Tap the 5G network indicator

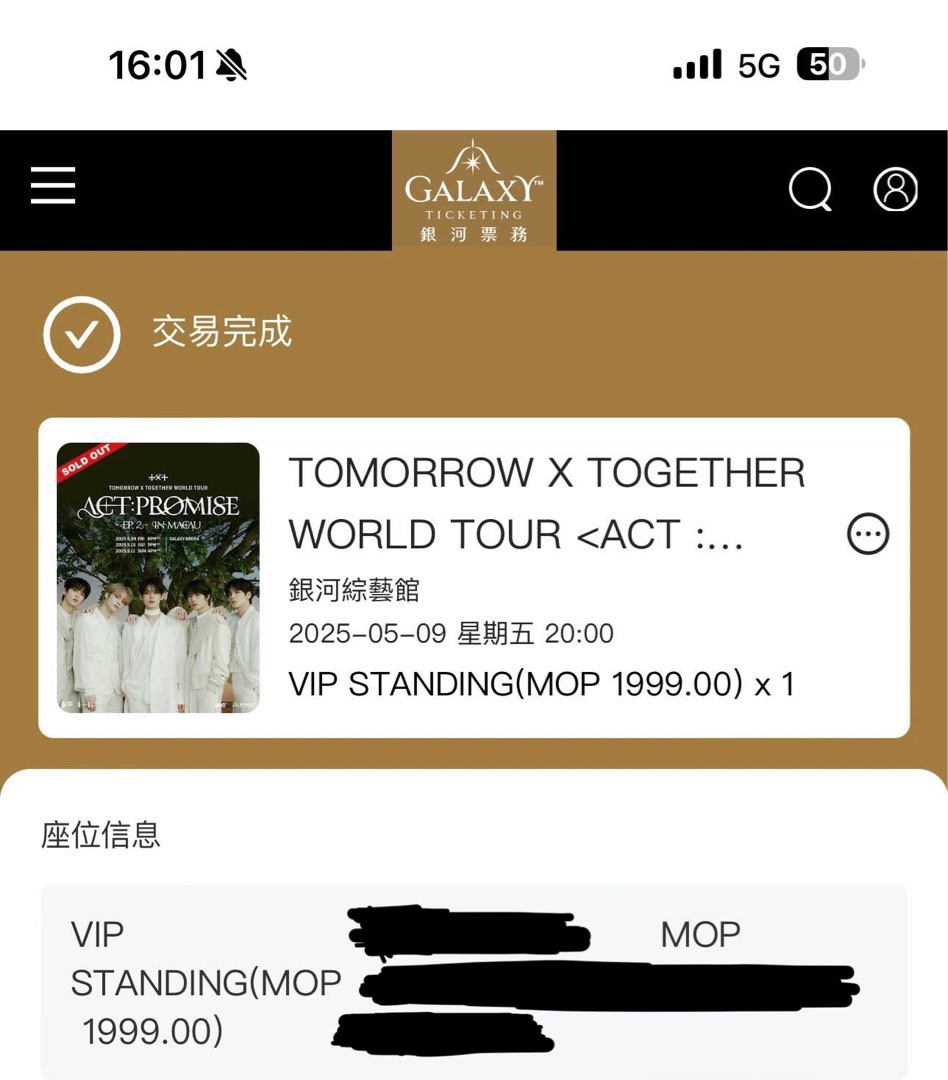pyautogui.click(x=762, y=63)
